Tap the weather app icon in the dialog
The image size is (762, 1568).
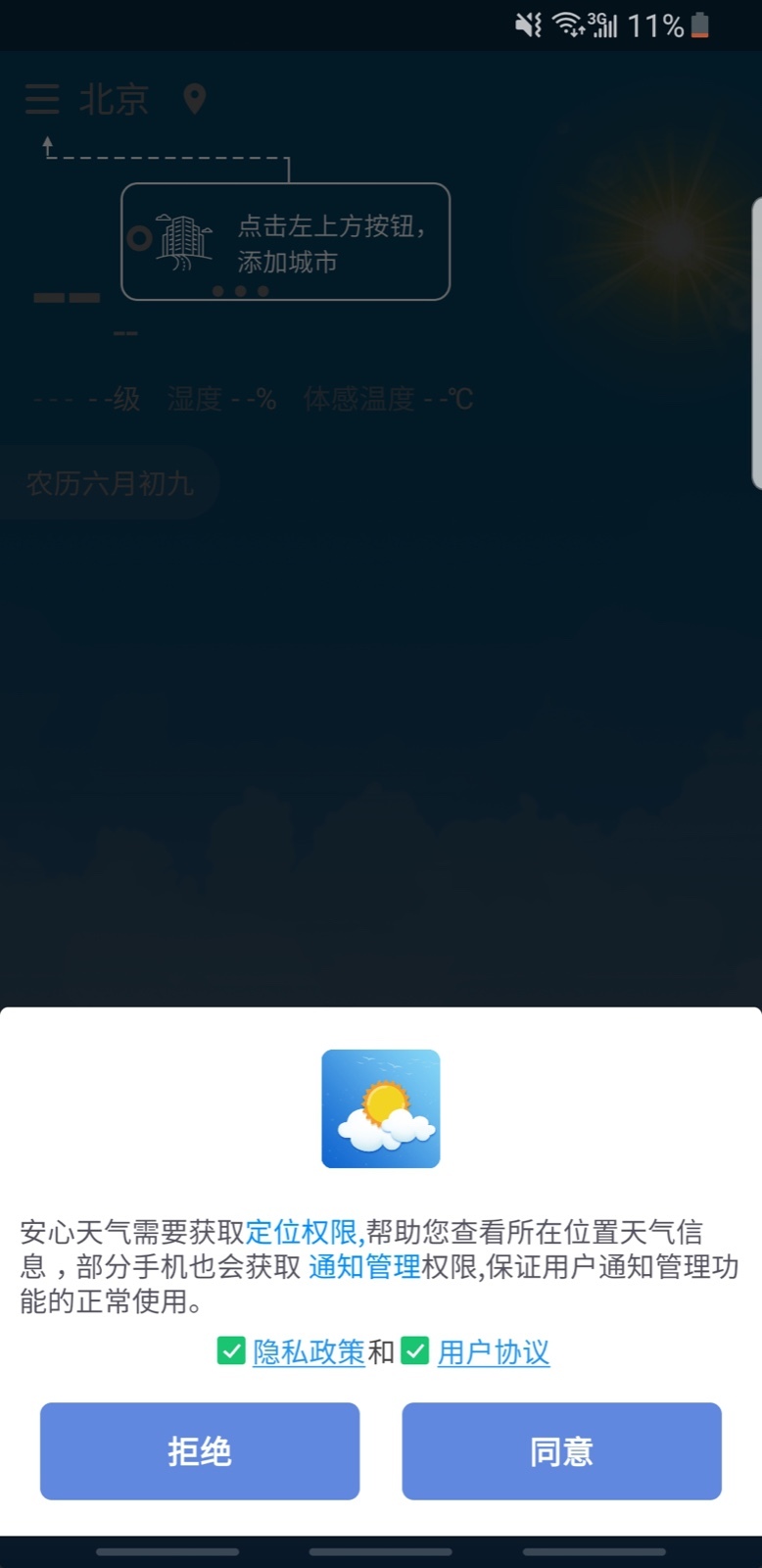click(x=381, y=1107)
